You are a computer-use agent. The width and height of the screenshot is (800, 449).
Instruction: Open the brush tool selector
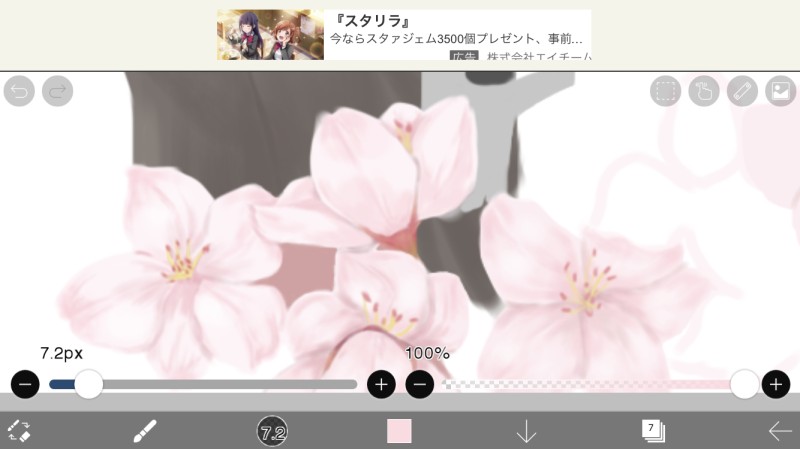[145, 431]
